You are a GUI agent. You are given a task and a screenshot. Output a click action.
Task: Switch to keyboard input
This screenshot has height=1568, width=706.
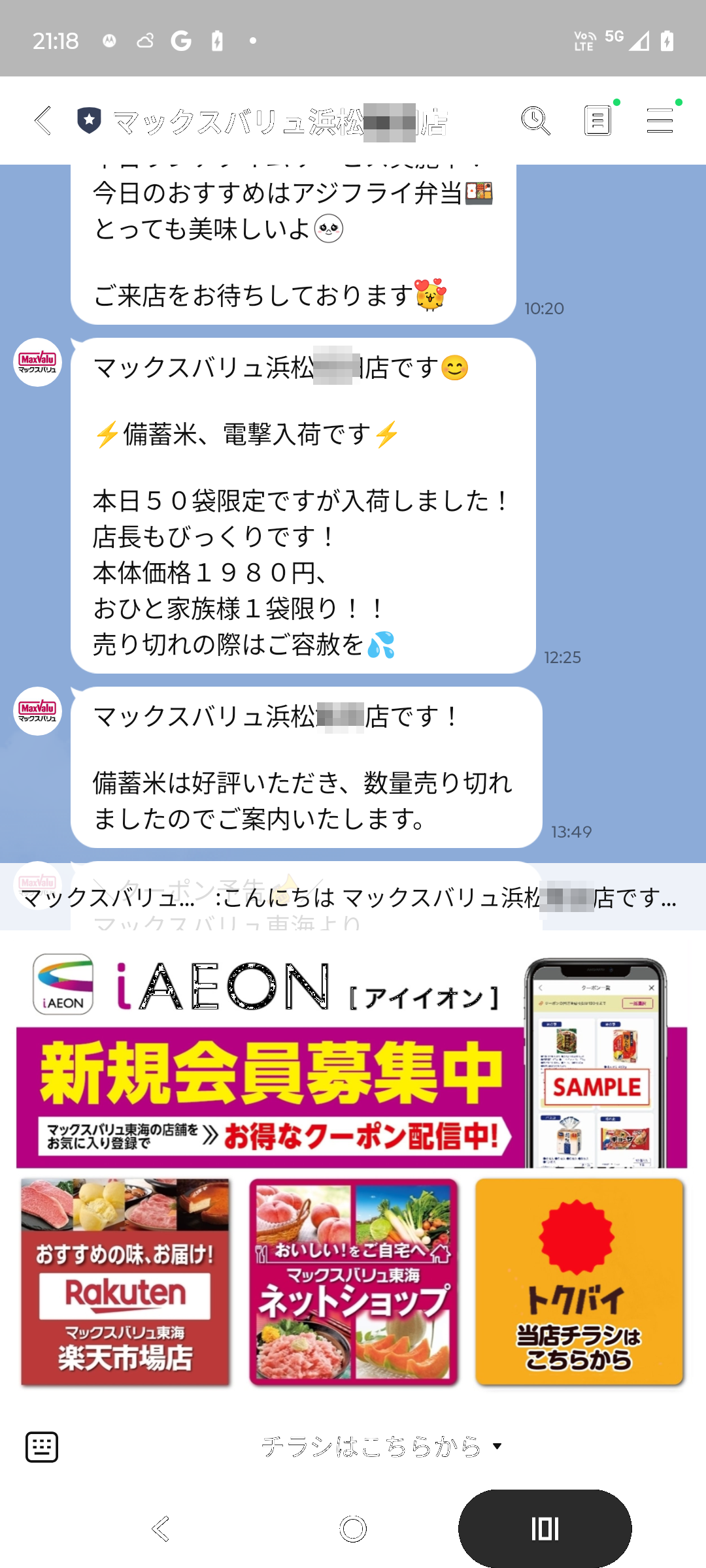(x=42, y=1446)
